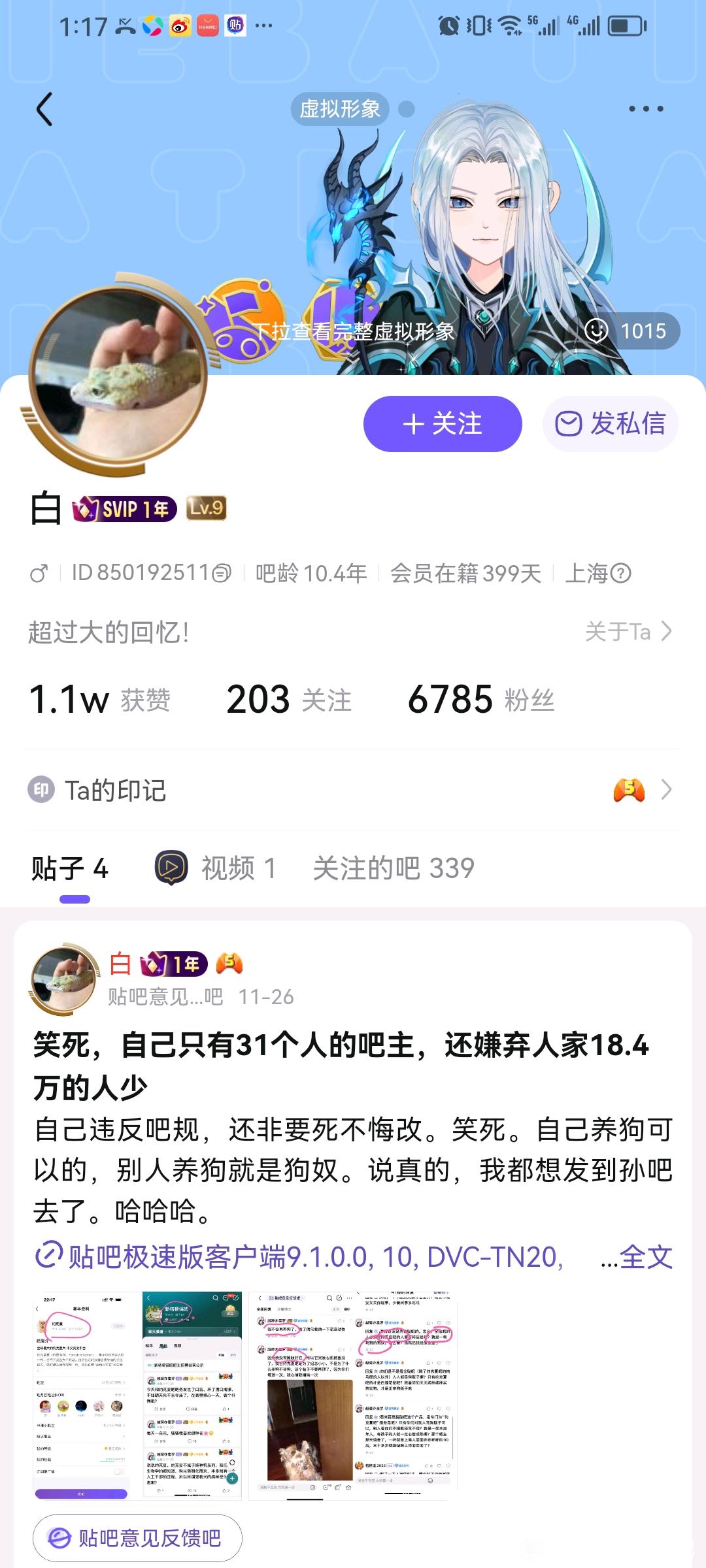Go back using the top-left arrow
706x1568 pixels.
point(44,109)
